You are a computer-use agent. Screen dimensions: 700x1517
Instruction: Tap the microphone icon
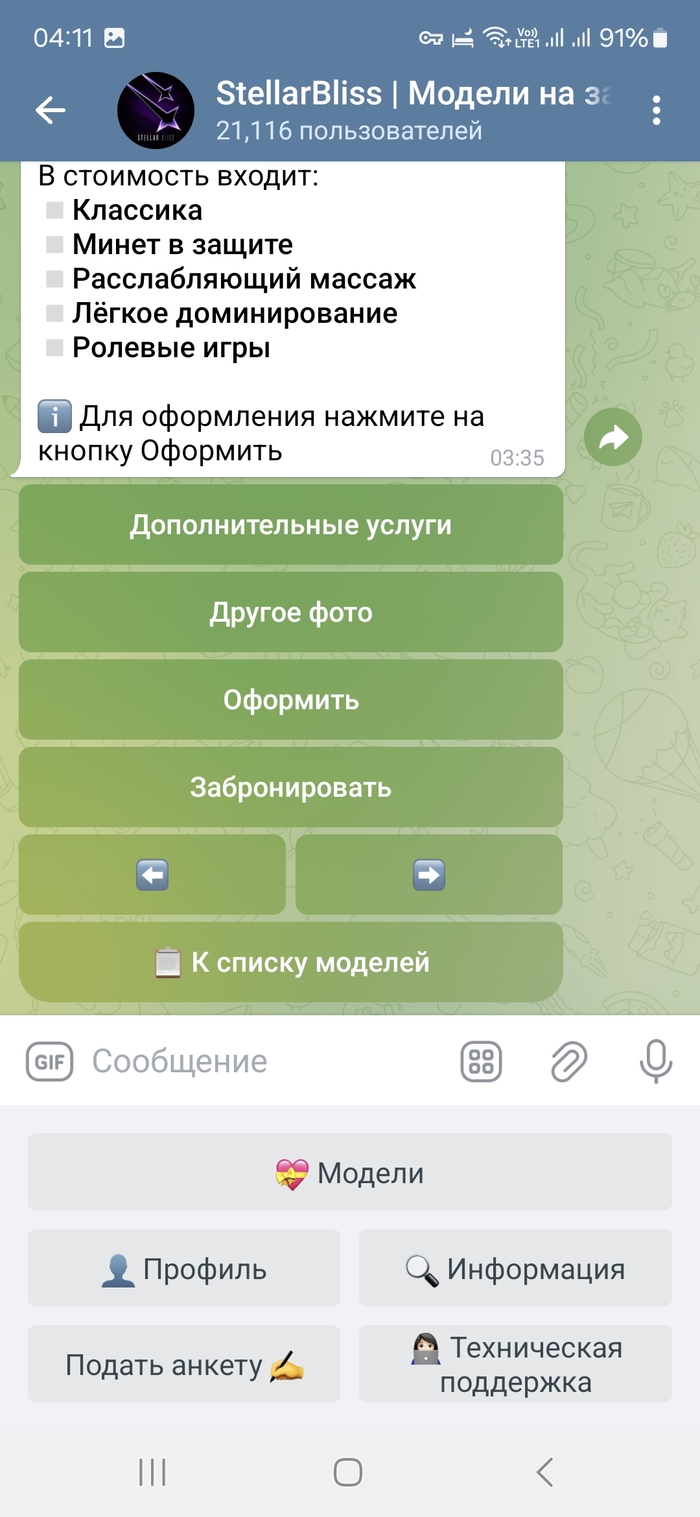(656, 1061)
